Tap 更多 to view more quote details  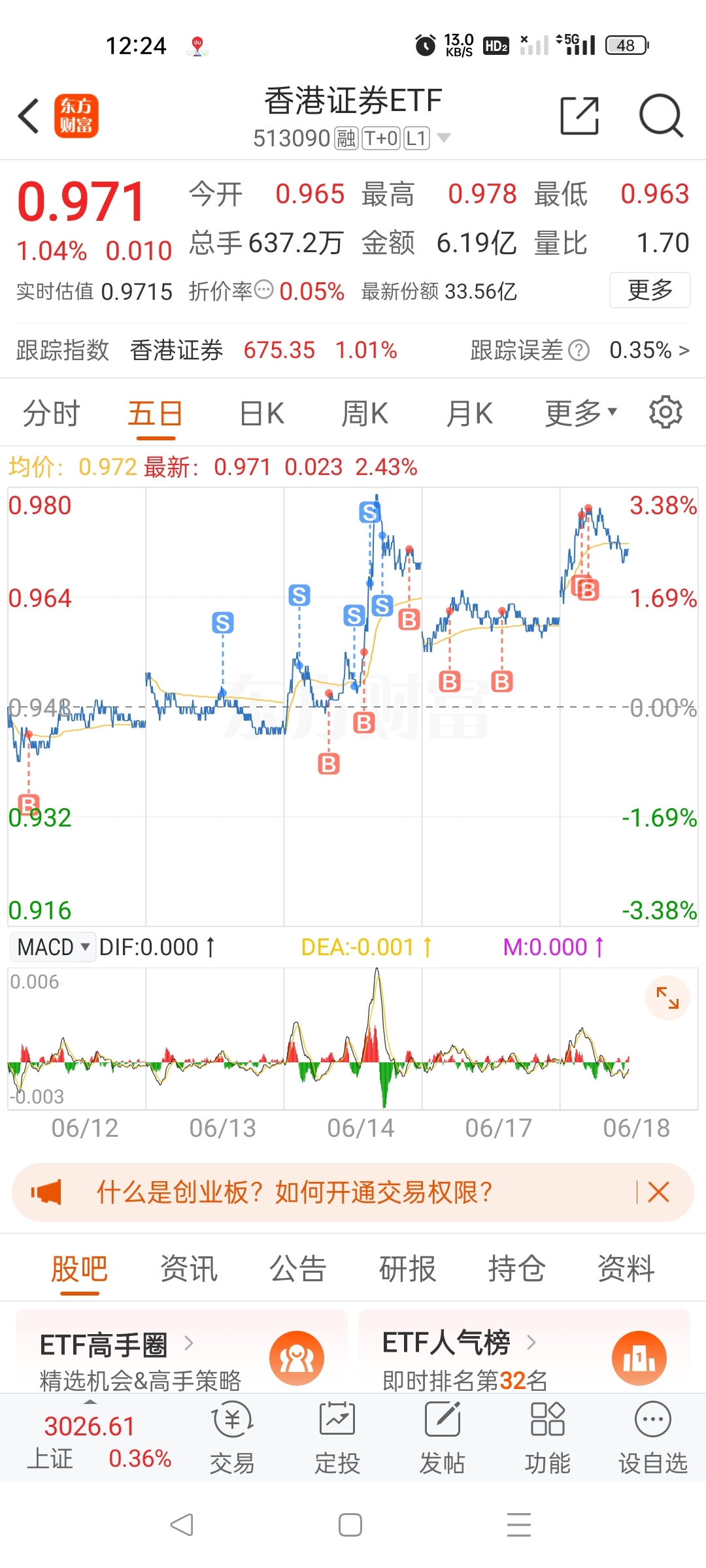[649, 291]
